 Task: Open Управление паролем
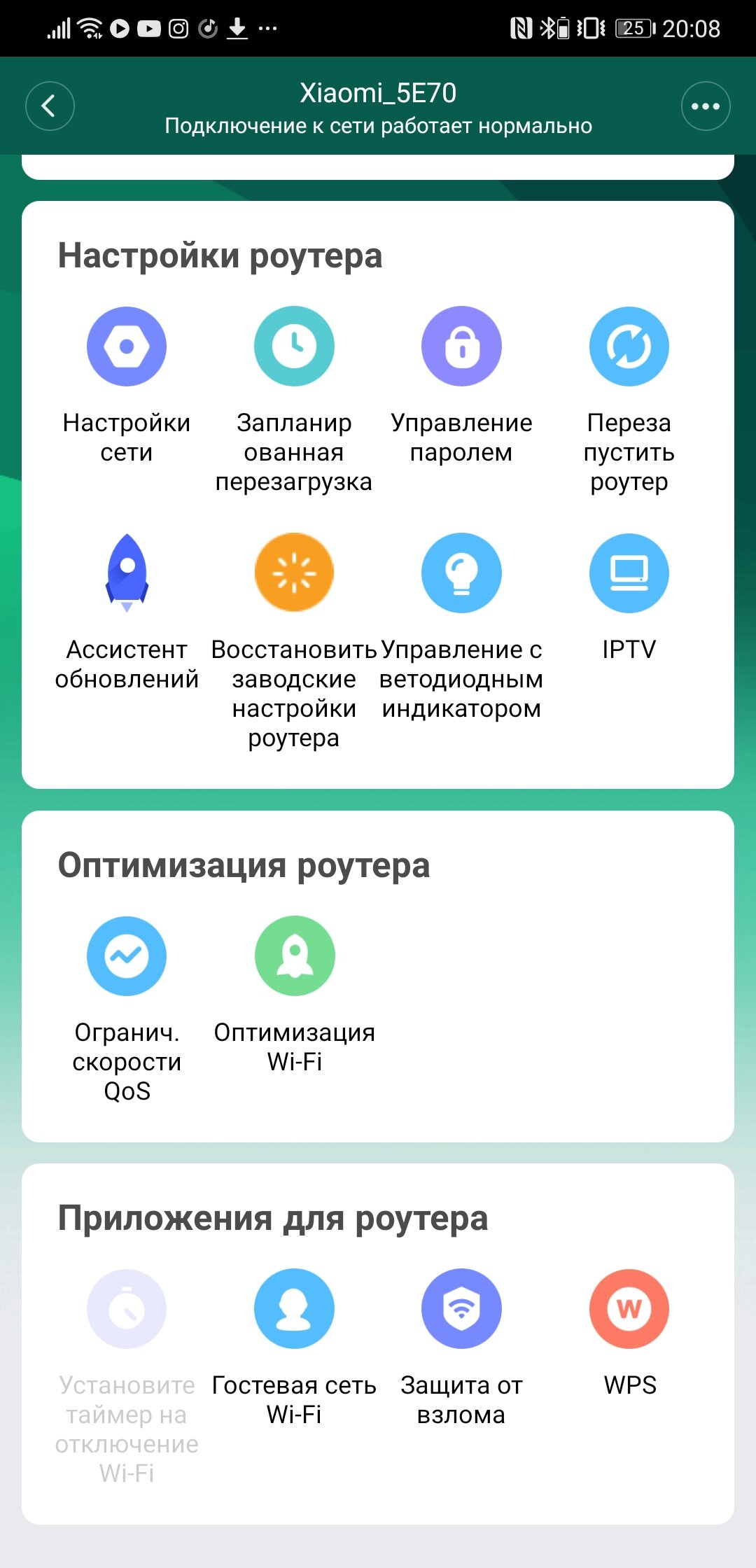pos(461,346)
